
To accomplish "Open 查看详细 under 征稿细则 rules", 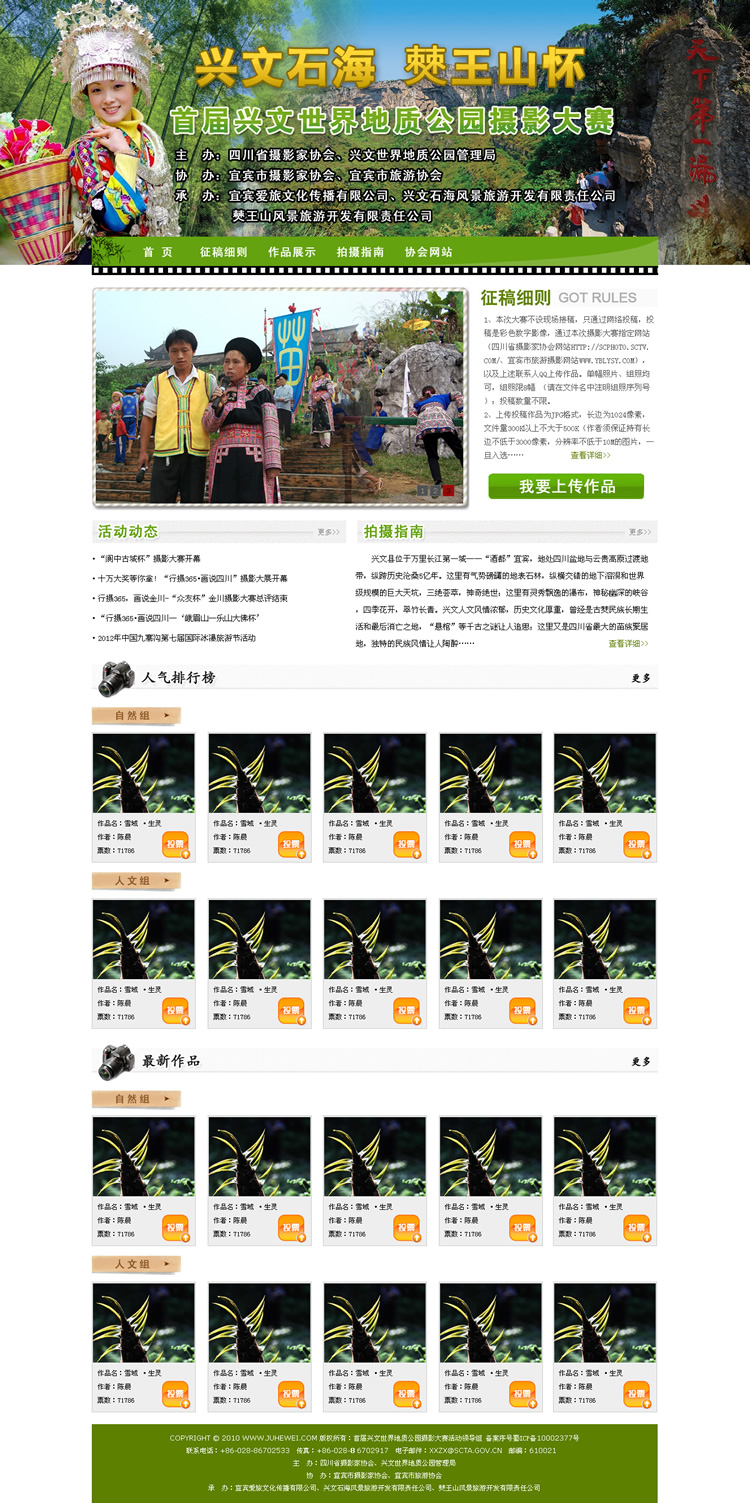I will tap(590, 455).
